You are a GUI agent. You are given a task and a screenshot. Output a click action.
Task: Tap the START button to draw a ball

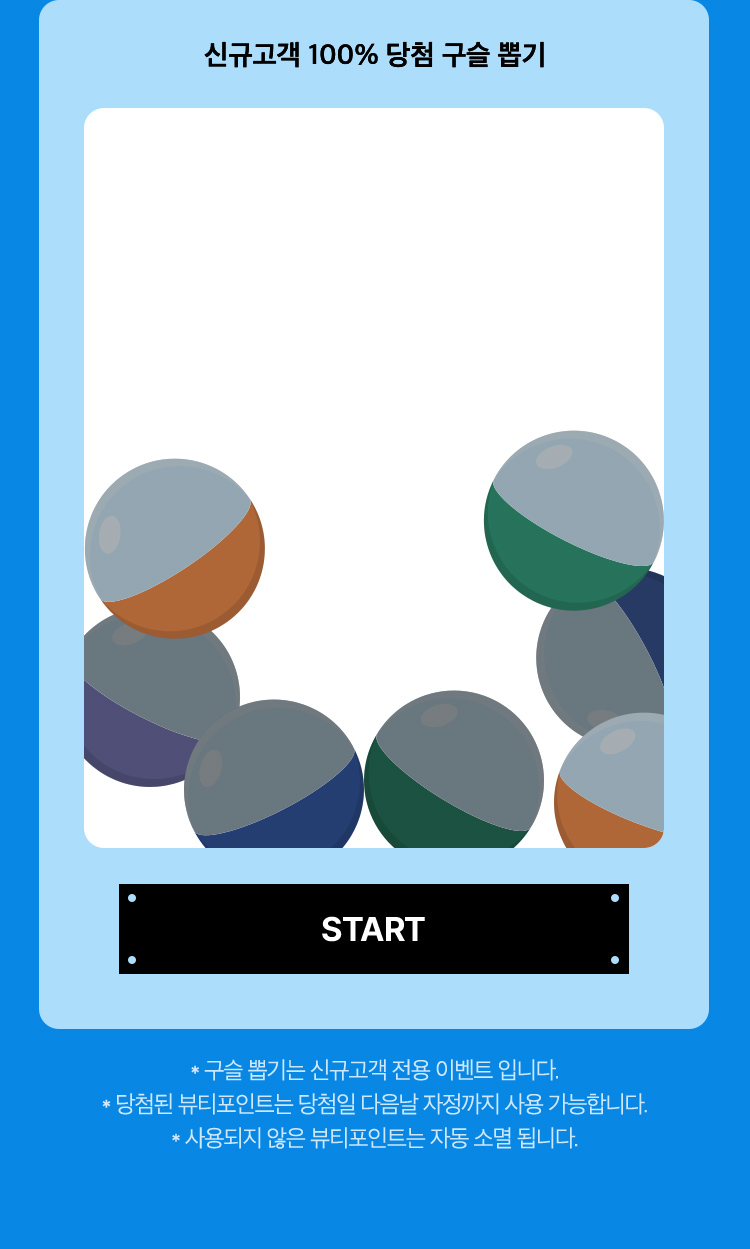pyautogui.click(x=373, y=929)
